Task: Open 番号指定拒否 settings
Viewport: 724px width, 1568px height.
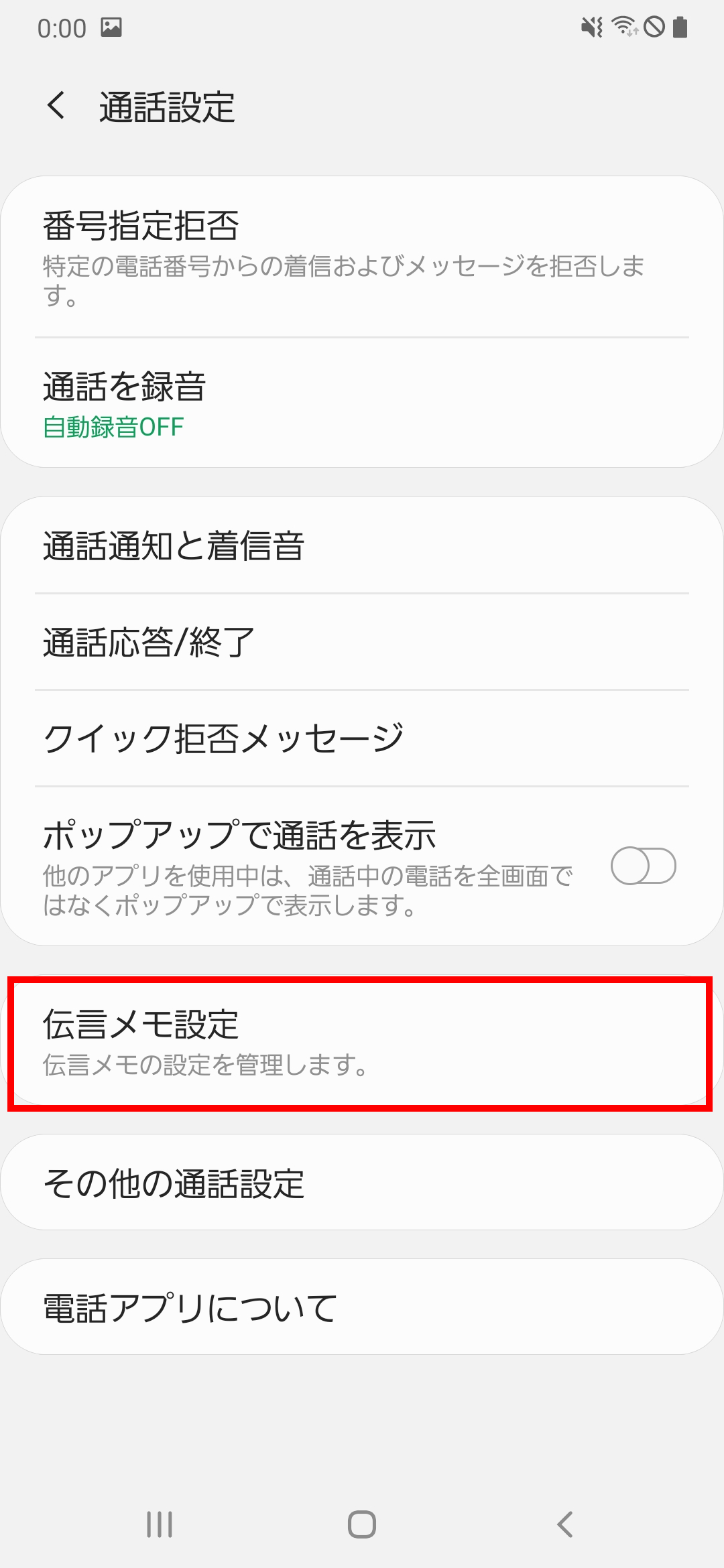Action: (362, 257)
